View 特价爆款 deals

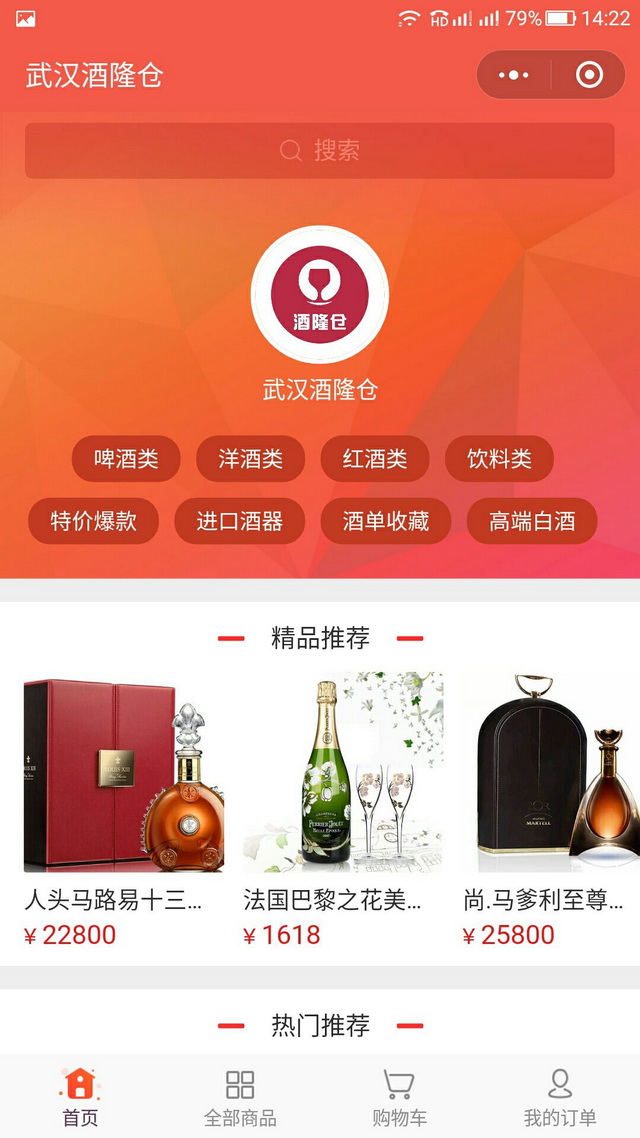(x=93, y=521)
